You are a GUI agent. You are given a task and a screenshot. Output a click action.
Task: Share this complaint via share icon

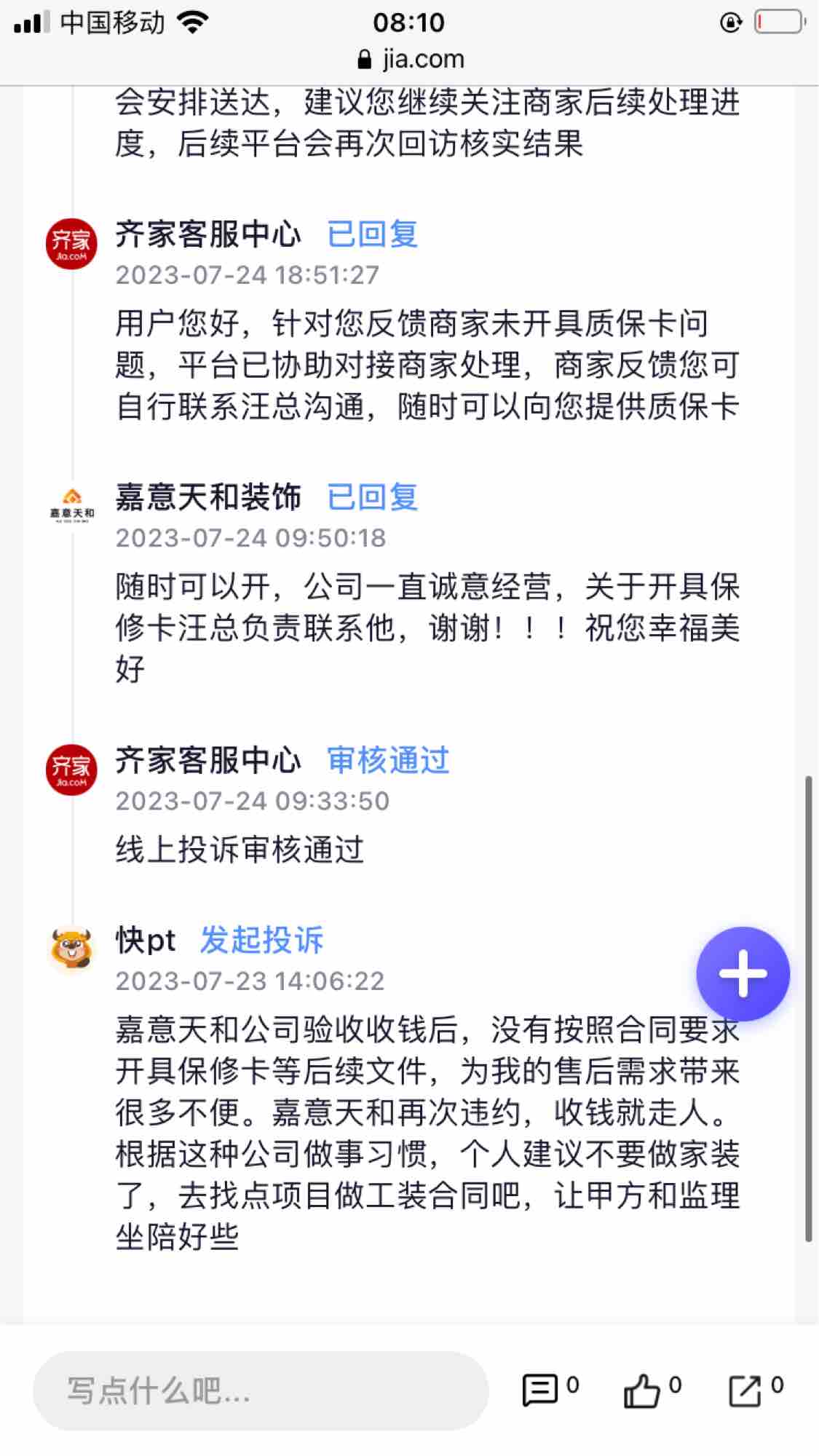(x=745, y=1390)
